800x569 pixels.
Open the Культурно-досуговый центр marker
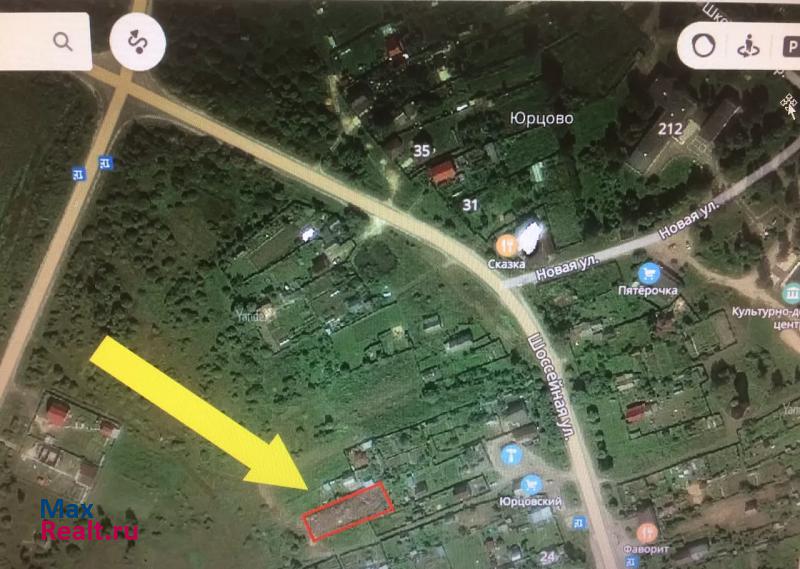(x=790, y=294)
